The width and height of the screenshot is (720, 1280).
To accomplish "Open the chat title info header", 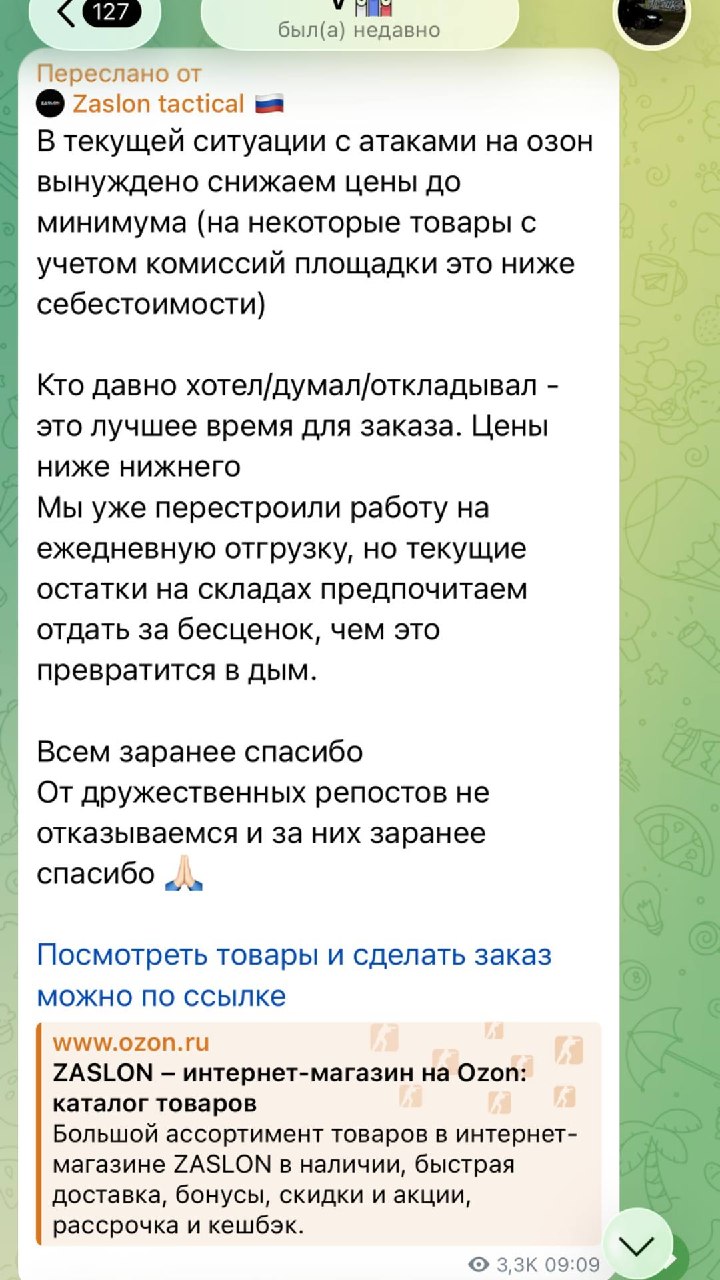I will [x=359, y=20].
